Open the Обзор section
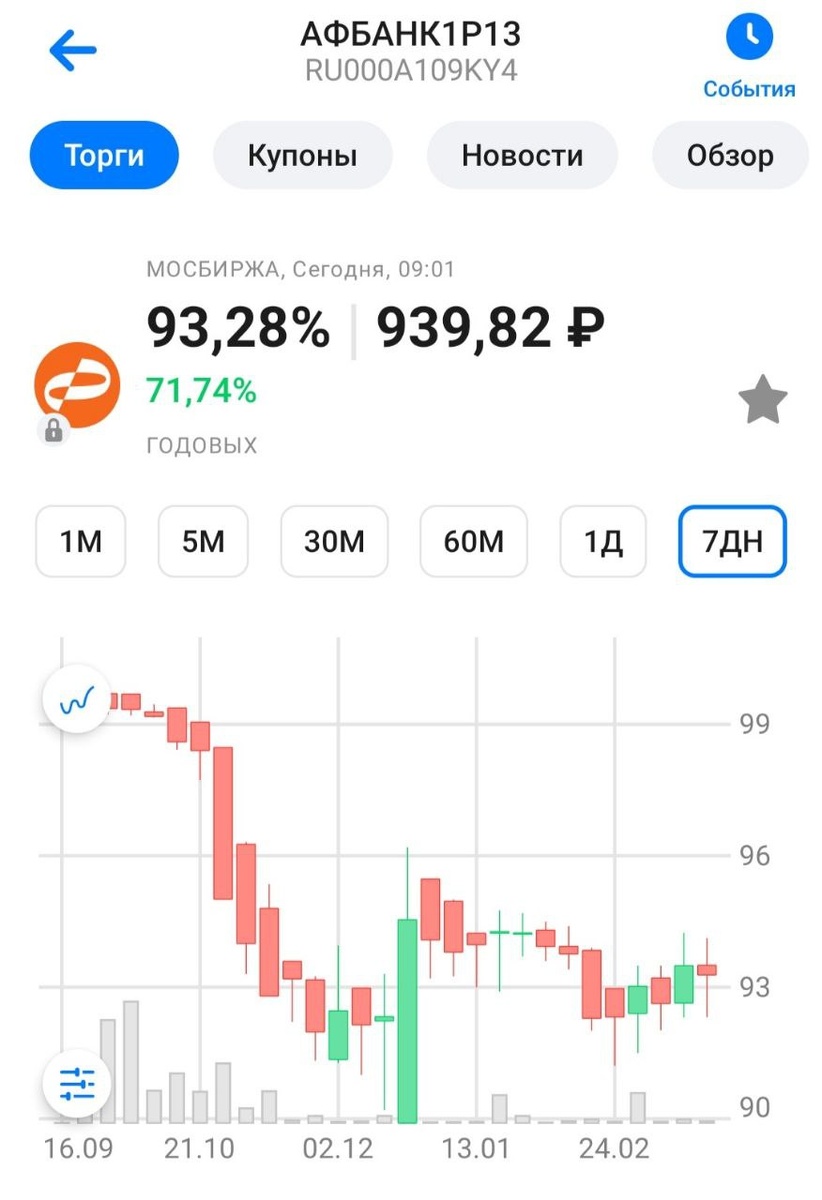Screen dimensions: 822x1200 click(730, 155)
